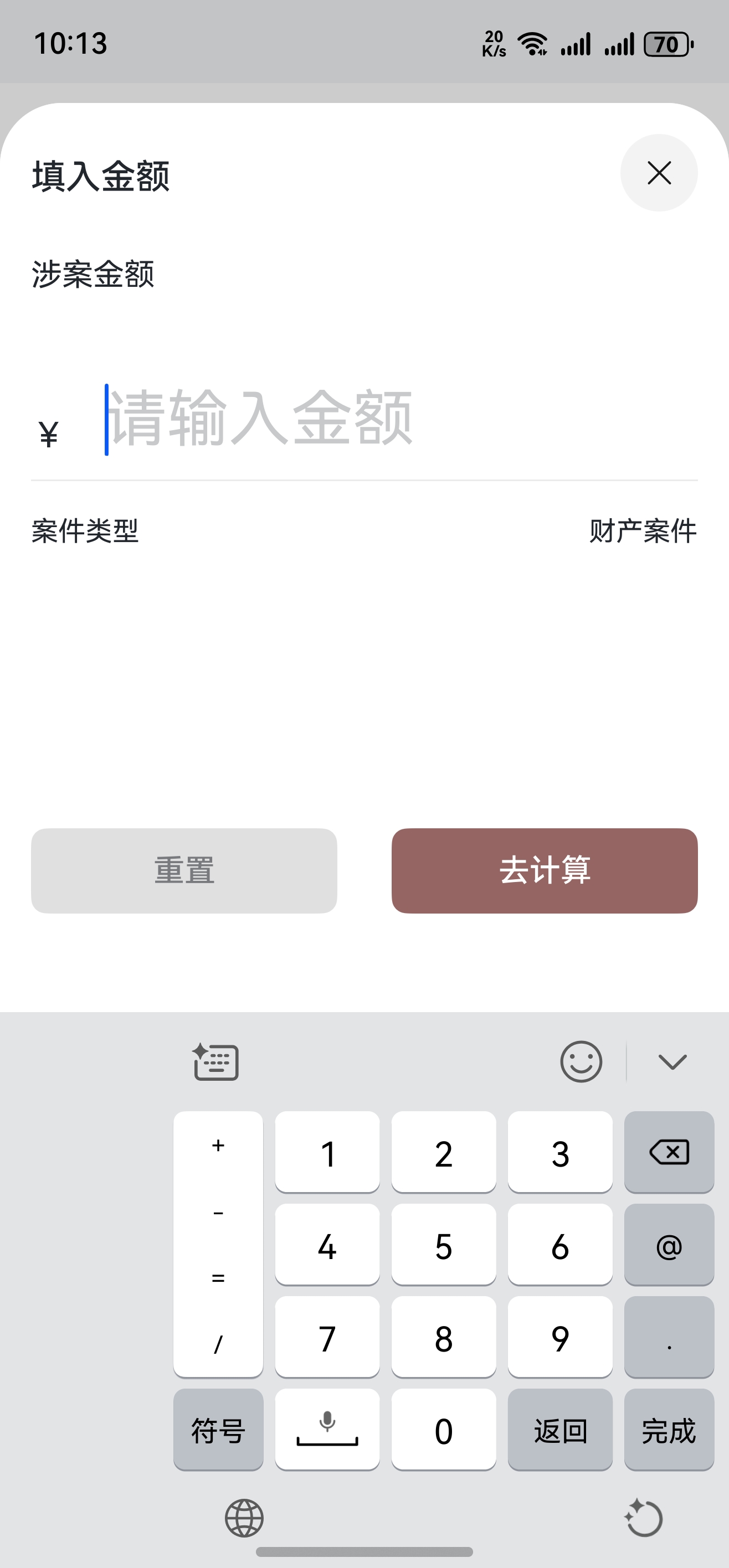Open the emoji panel
This screenshot has width=729, height=1568.
[x=581, y=1061]
